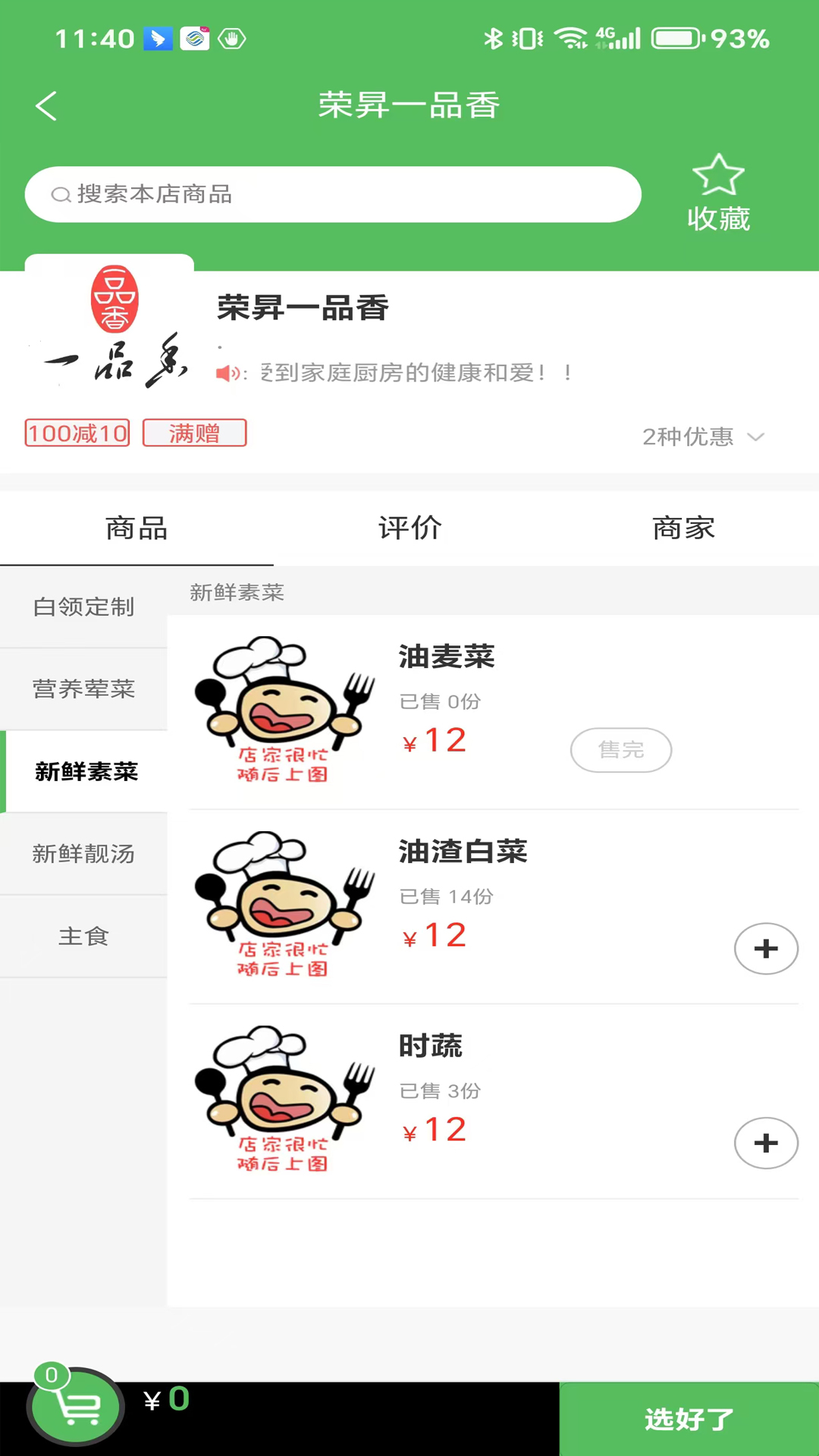Tap the 售完 button on 油麦菜
819x1456 pixels.
click(x=620, y=750)
